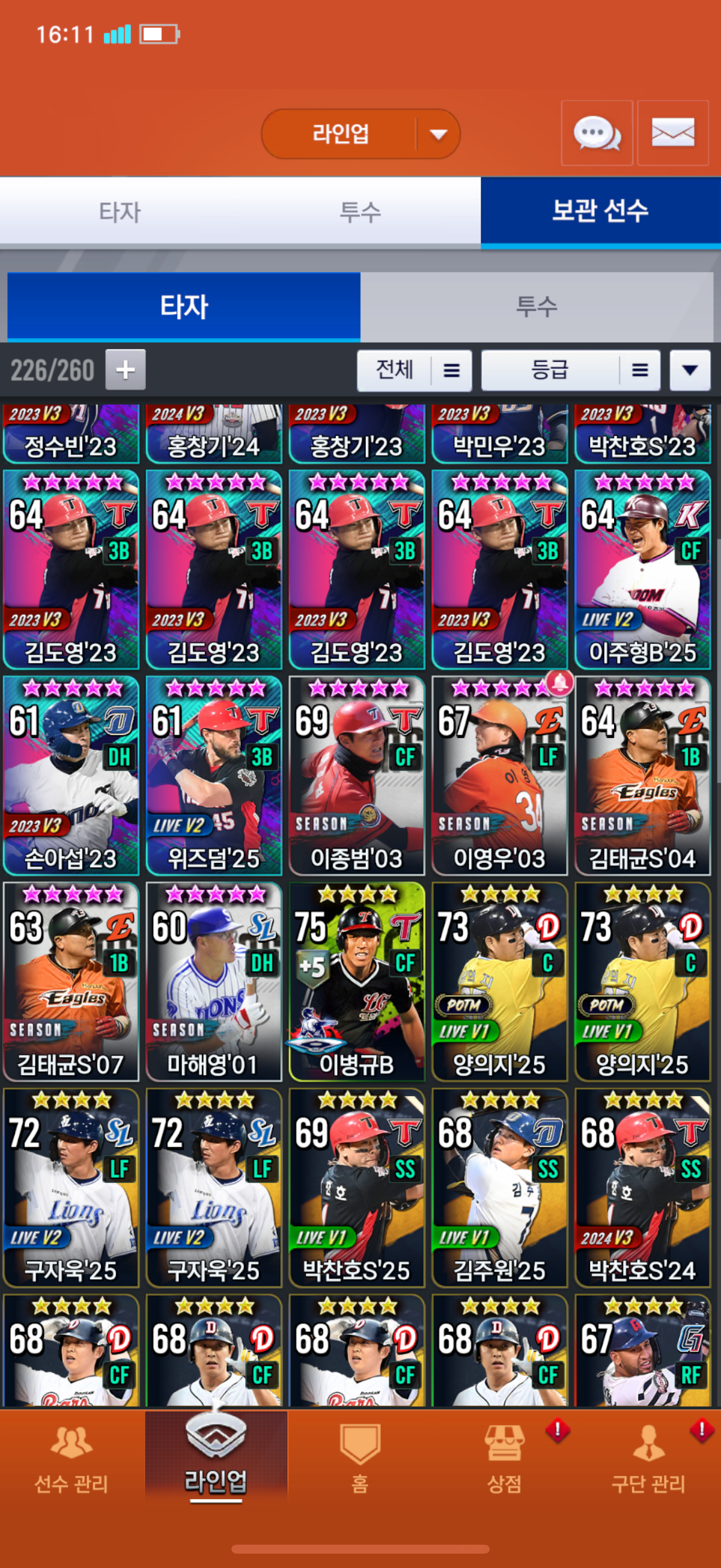Select the 김주원'25 player card
721x1568 pixels.
[500, 1187]
